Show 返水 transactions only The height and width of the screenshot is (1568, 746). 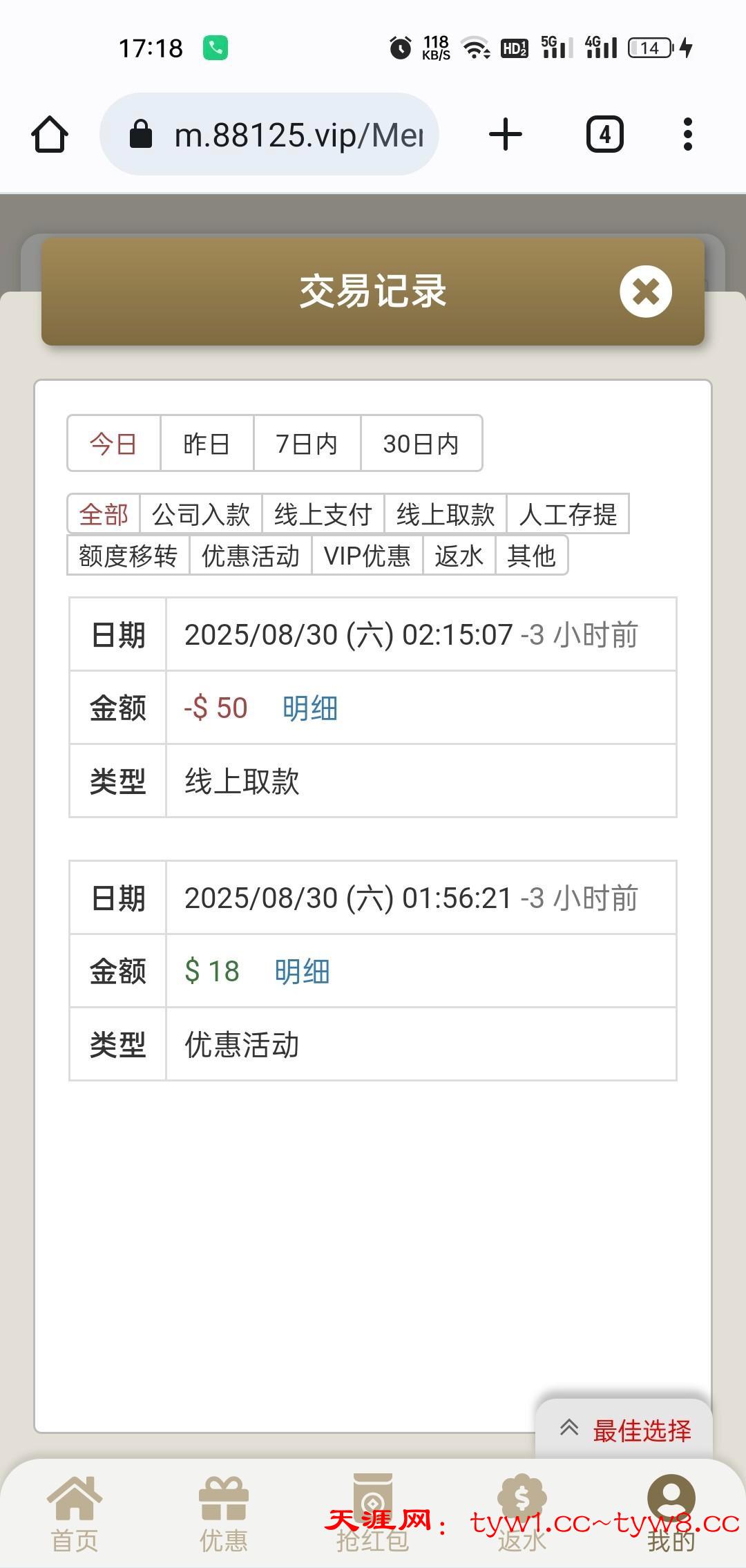pos(459,556)
